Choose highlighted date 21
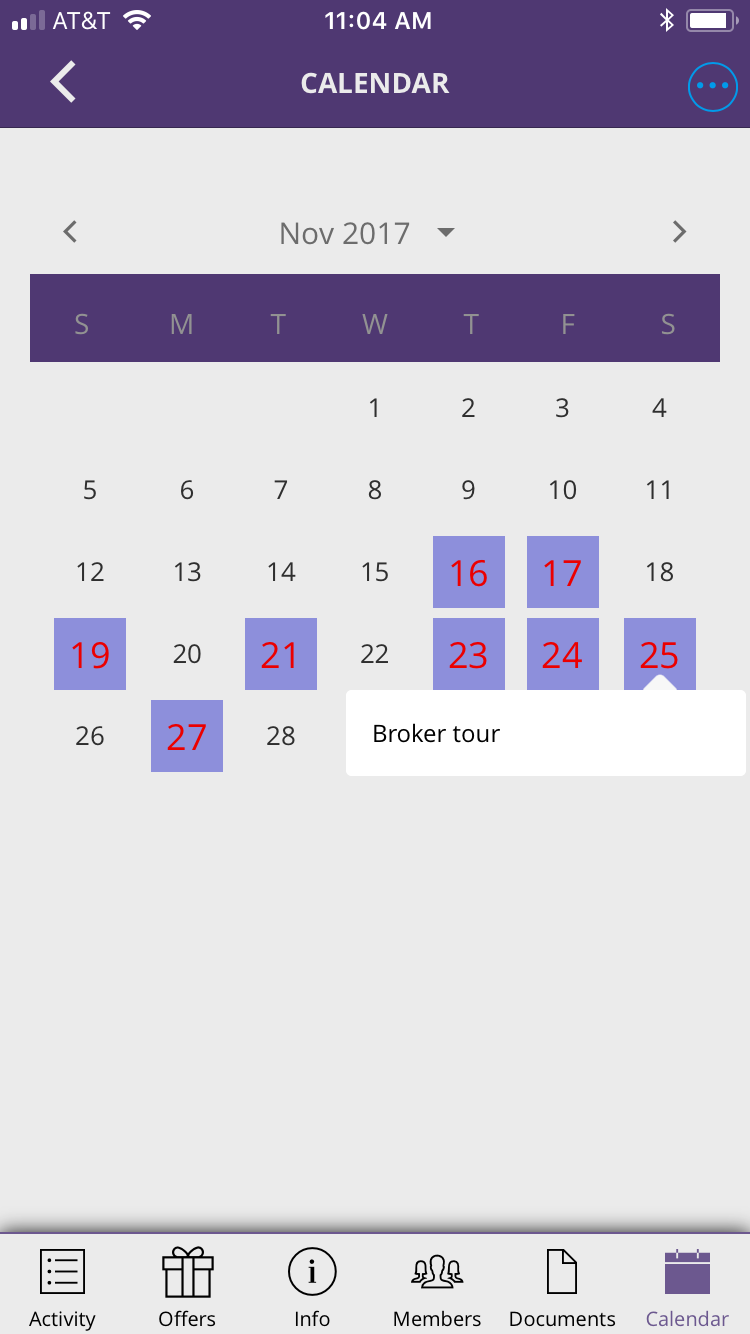750x1334 pixels. [281, 654]
